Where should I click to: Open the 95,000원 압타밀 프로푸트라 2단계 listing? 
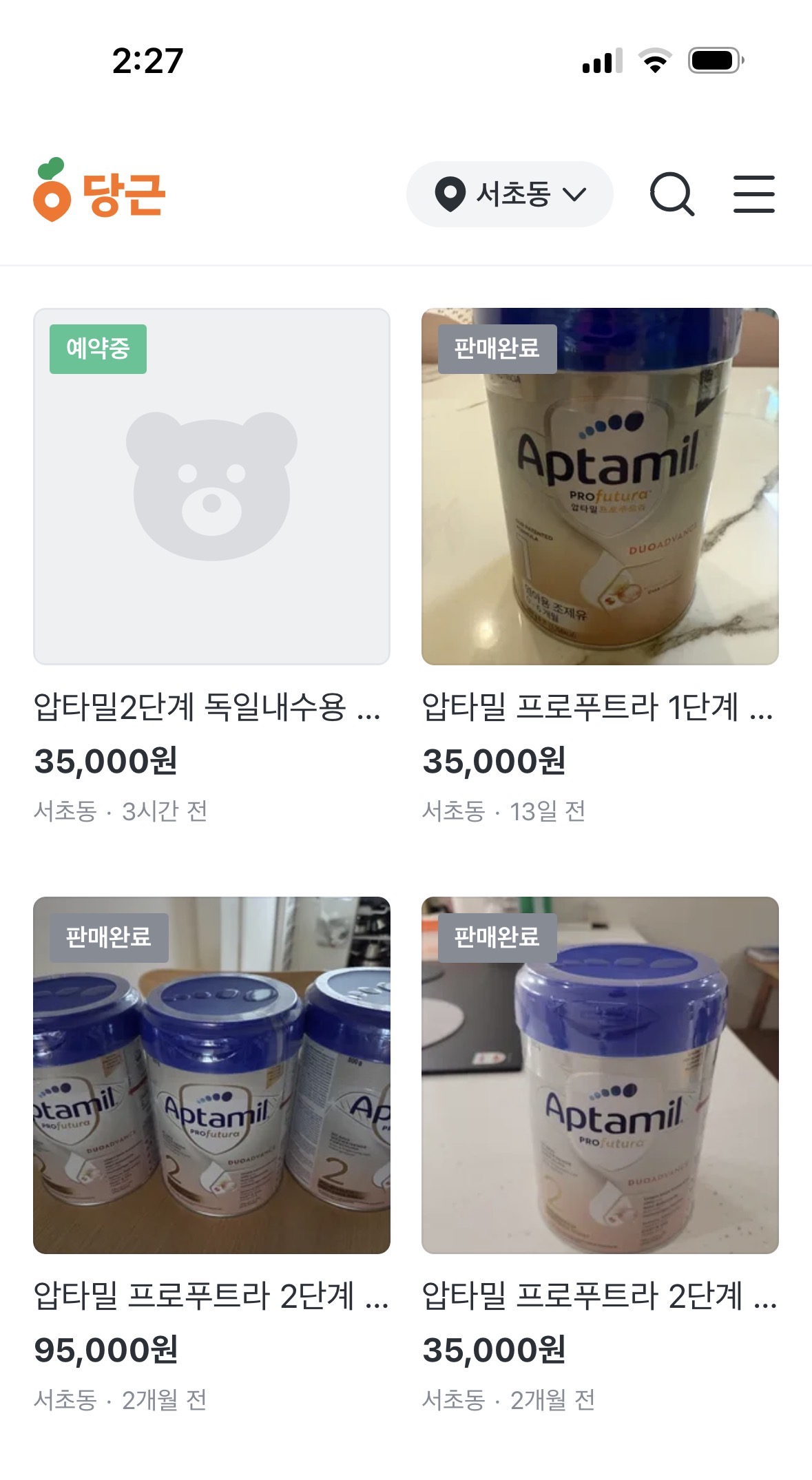point(211,1074)
